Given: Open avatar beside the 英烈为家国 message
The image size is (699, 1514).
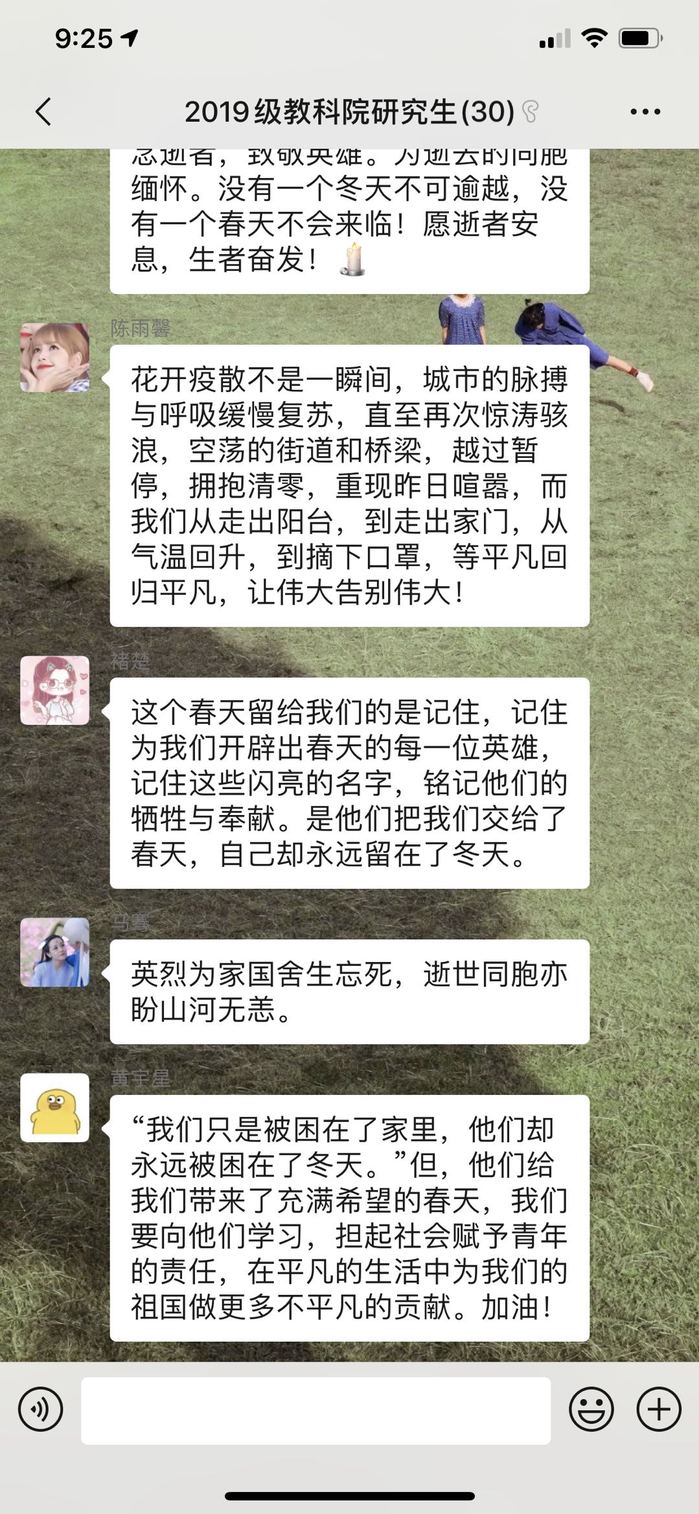Looking at the screenshot, I should 55,952.
